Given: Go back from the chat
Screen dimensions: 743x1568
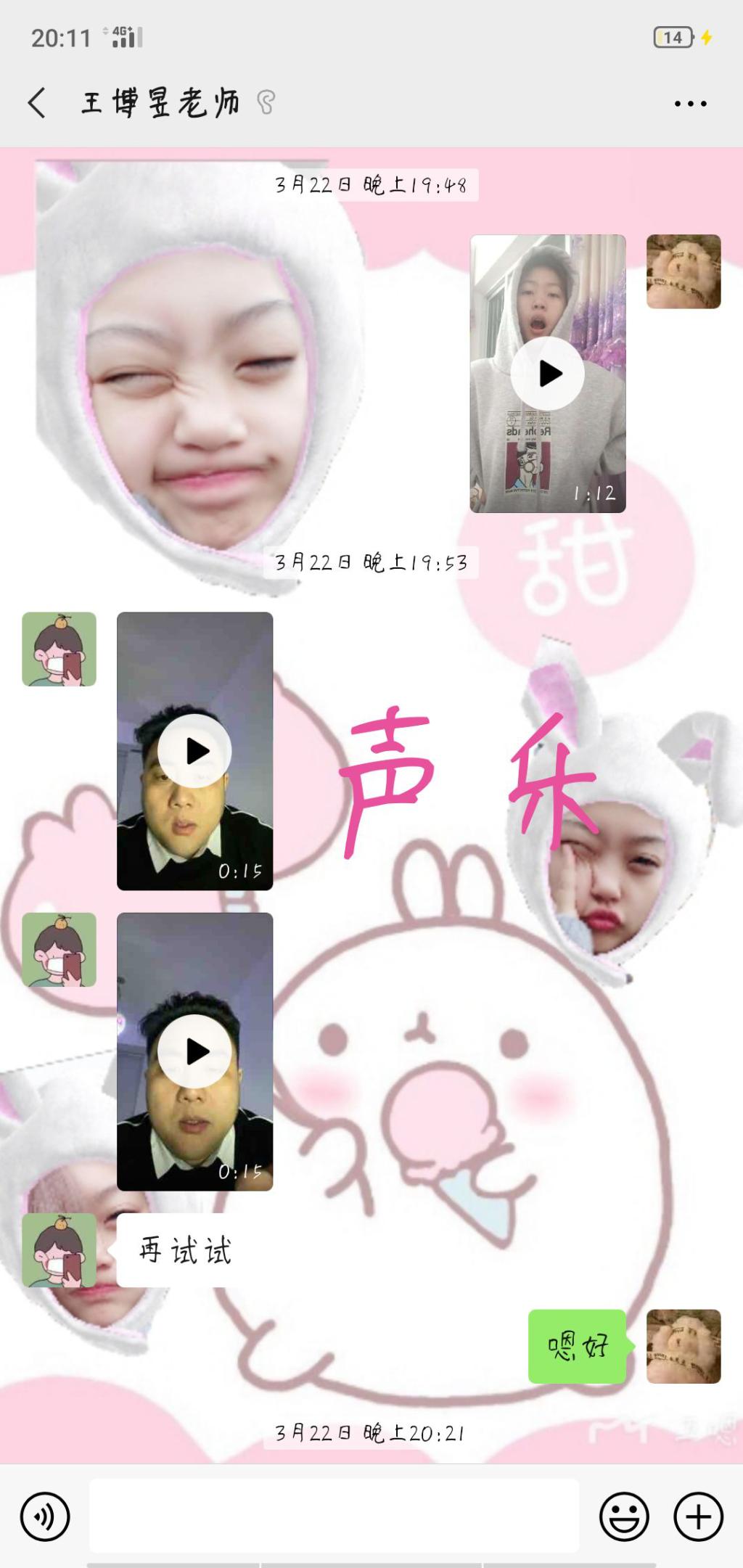Looking at the screenshot, I should tap(38, 102).
